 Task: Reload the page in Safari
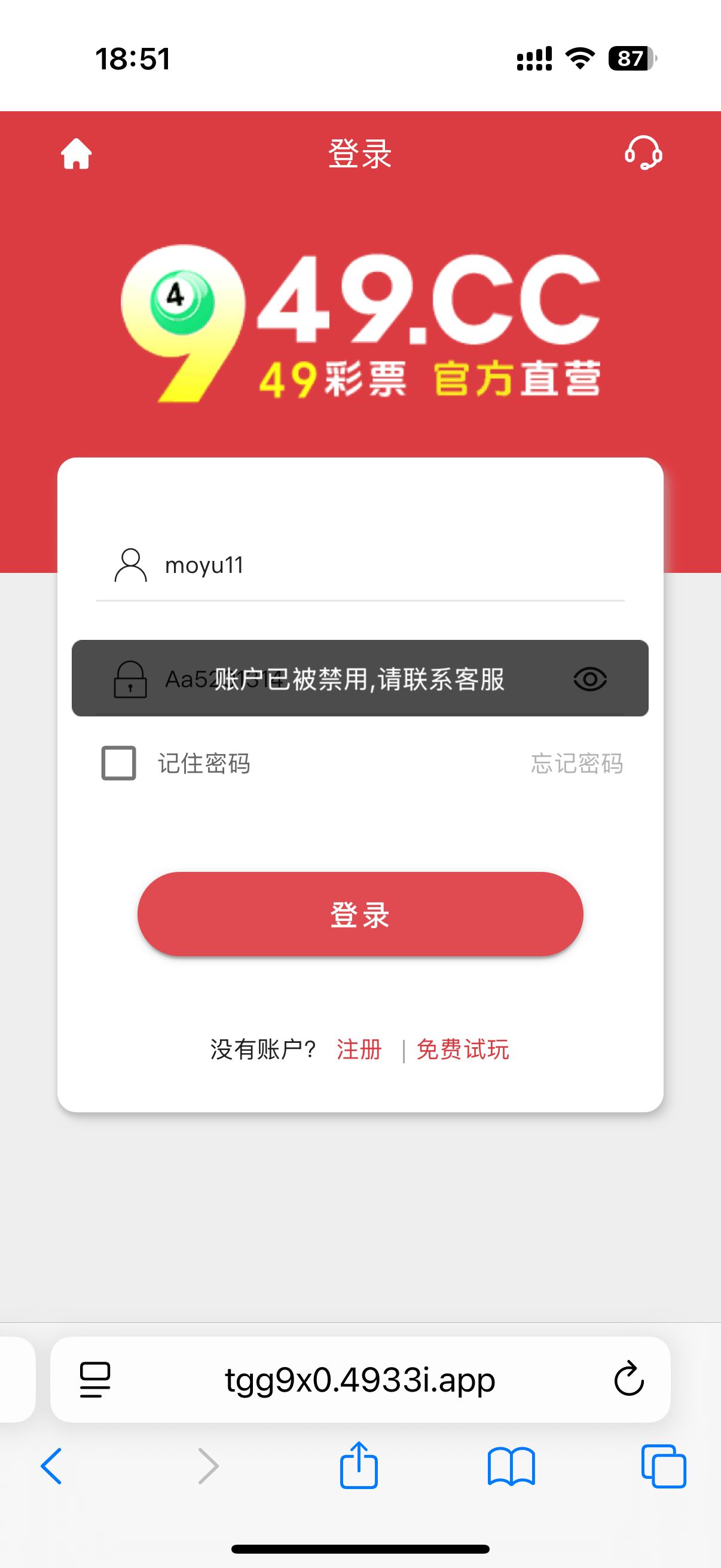point(628,1379)
